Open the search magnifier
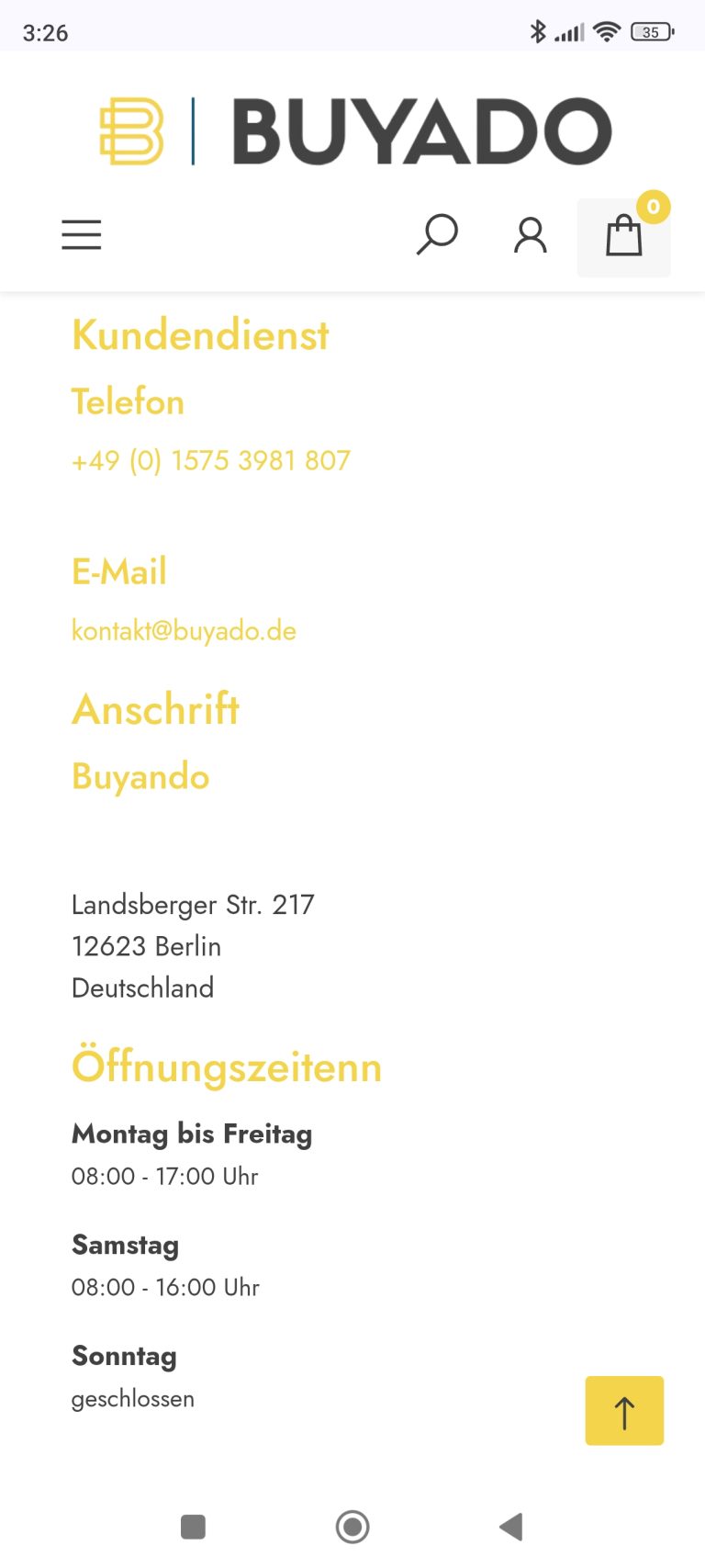Image resolution: width=705 pixels, height=1568 pixels. tap(437, 234)
